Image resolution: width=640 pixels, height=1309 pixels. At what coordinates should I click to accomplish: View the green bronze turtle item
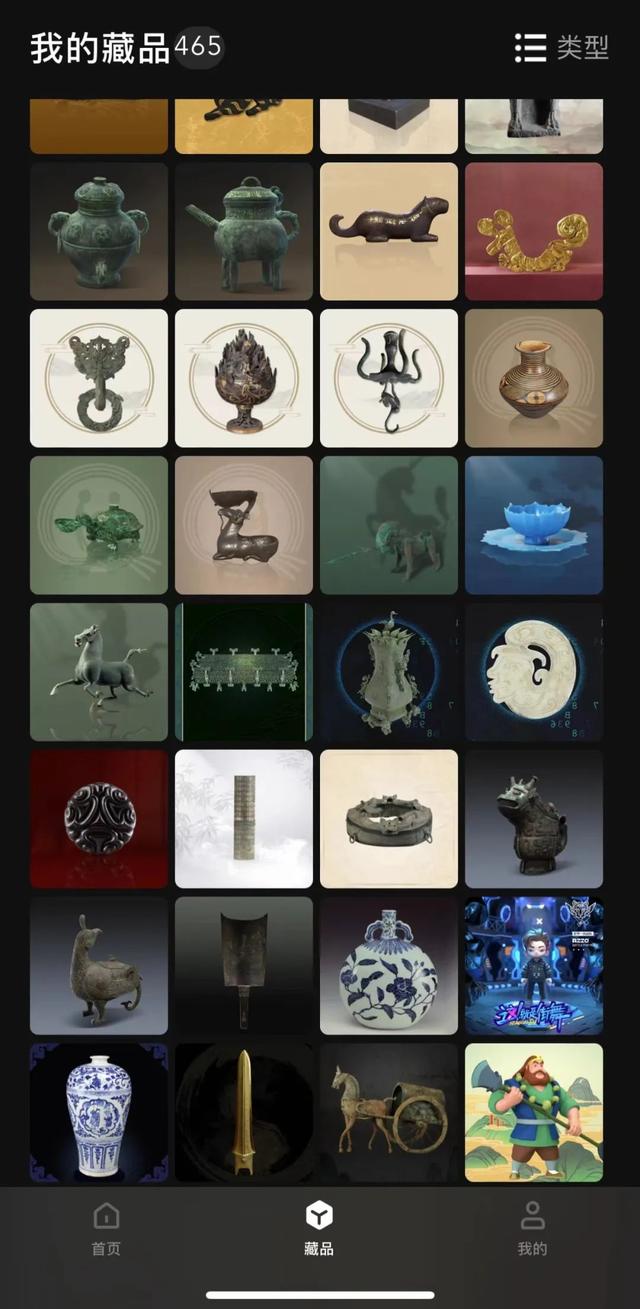tap(99, 525)
